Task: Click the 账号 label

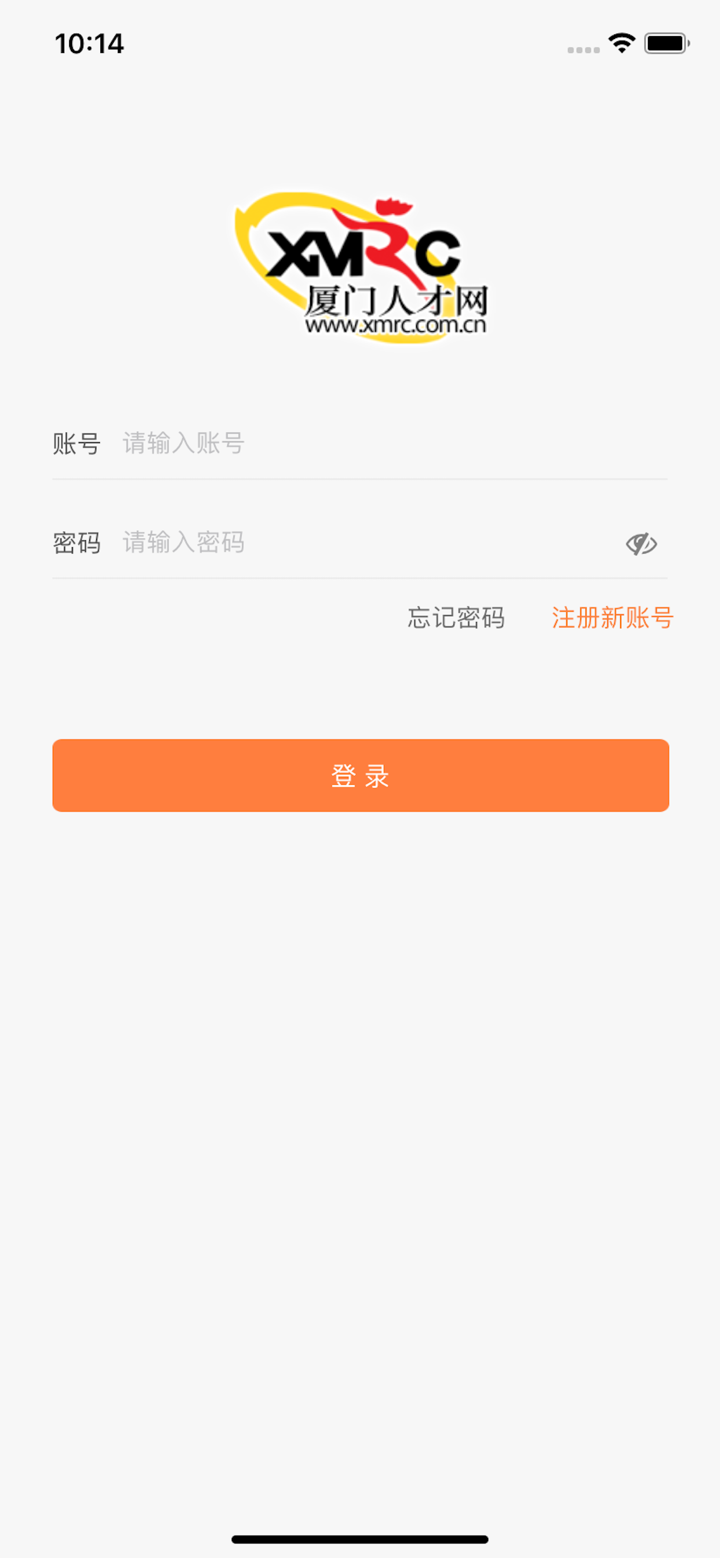Action: (76, 443)
